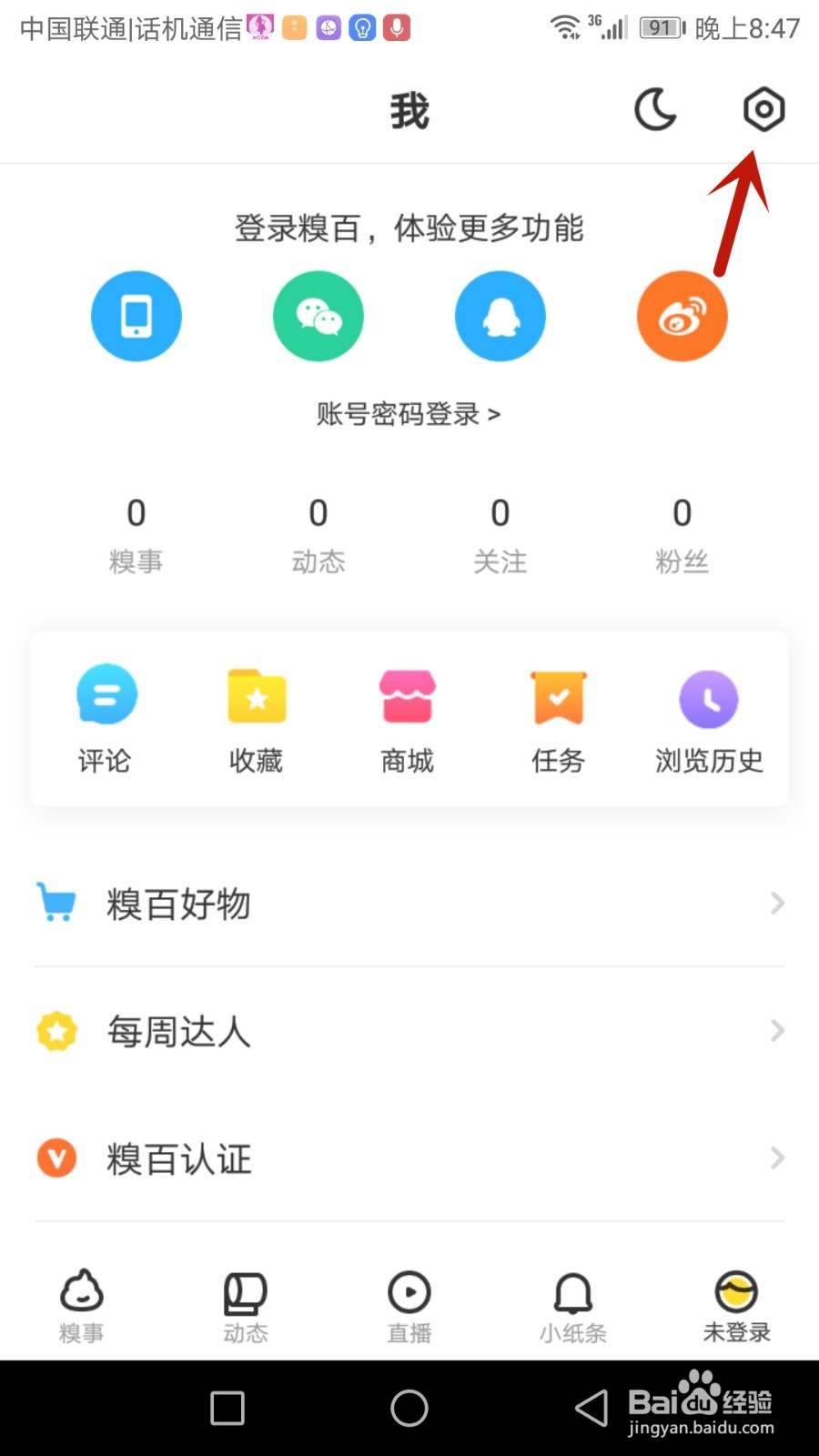Image resolution: width=819 pixels, height=1456 pixels.
Task: Switch to the 小纸条 messages tab
Action: [x=573, y=1306]
